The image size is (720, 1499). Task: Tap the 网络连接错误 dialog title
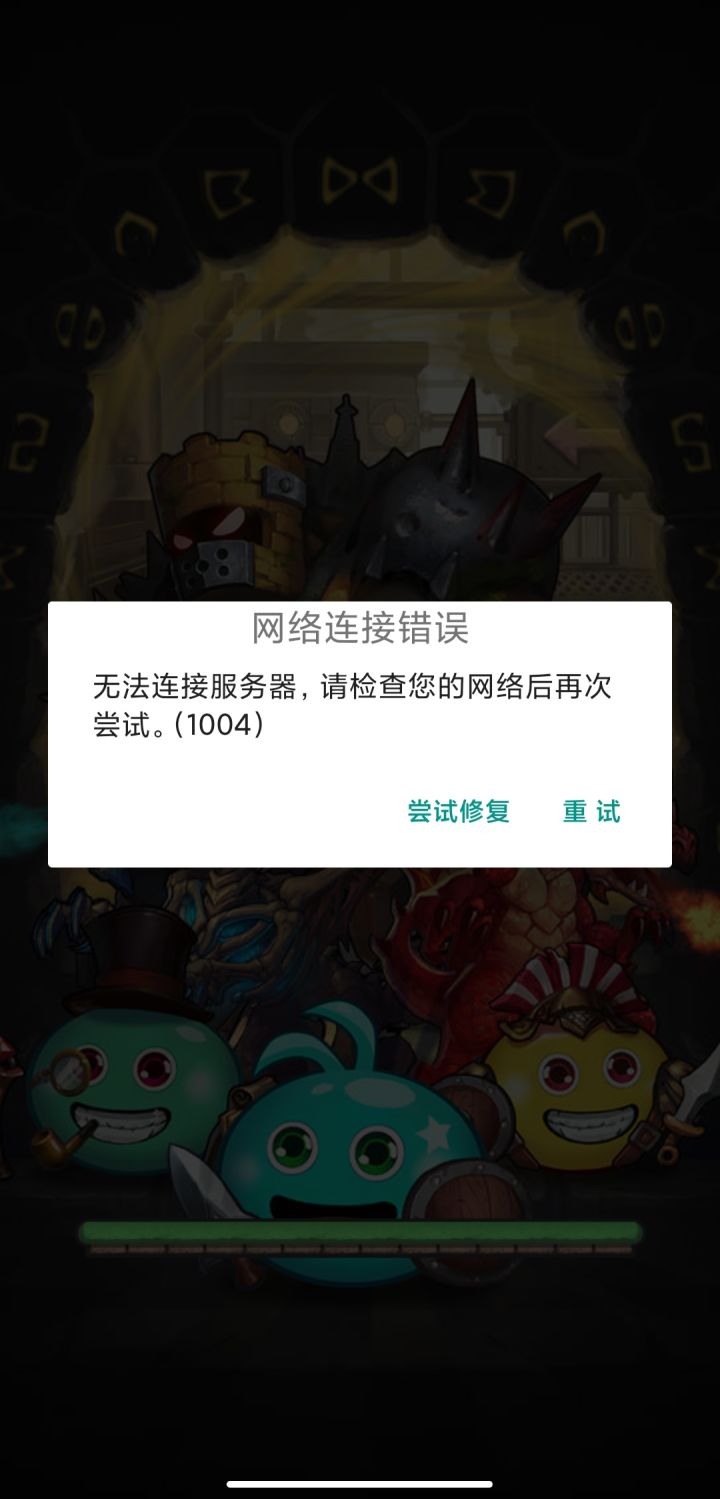click(x=360, y=628)
